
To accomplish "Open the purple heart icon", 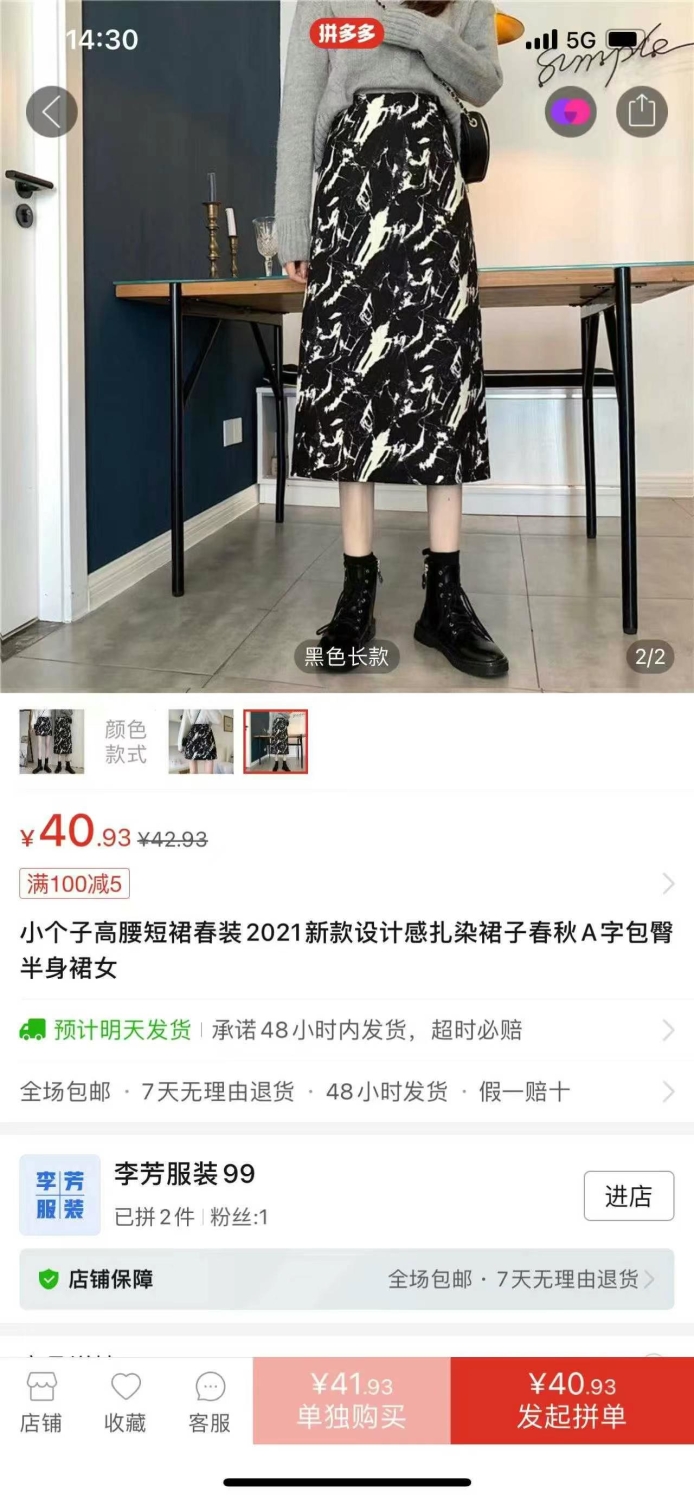I will [570, 111].
